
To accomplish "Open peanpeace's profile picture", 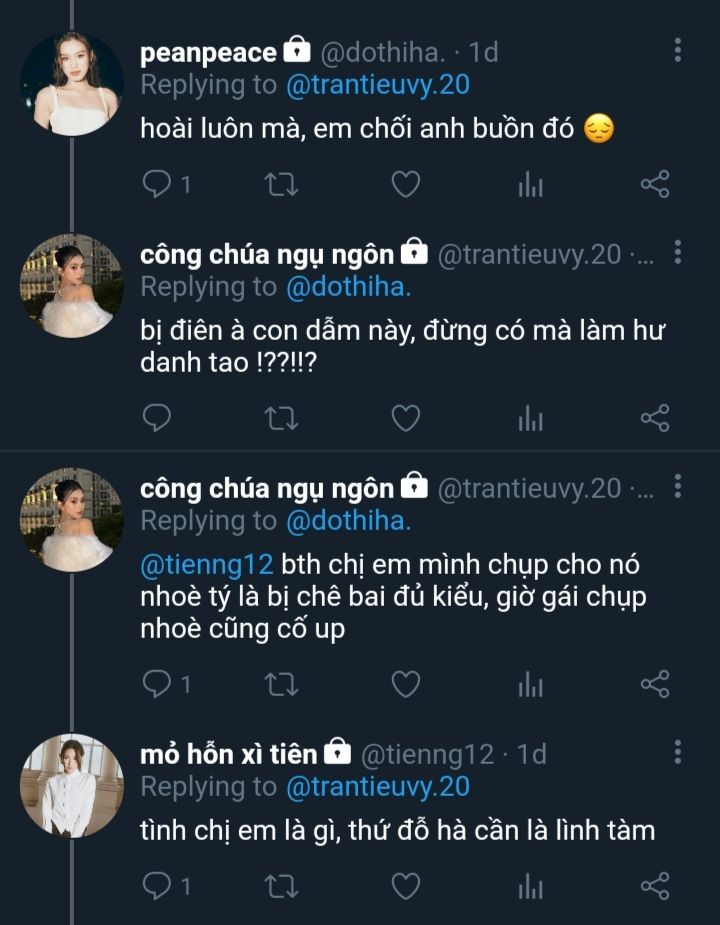I will pos(71,83).
